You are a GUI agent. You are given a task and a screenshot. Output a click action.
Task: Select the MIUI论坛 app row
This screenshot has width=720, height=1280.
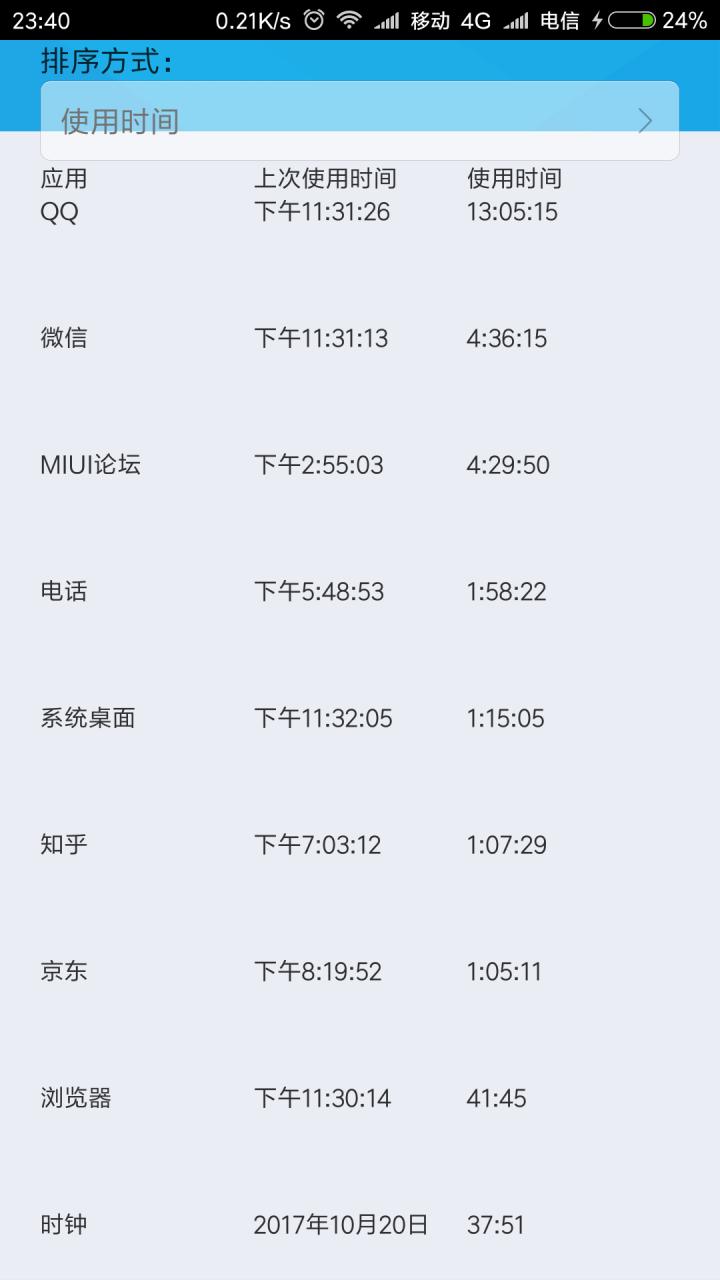pyautogui.click(x=90, y=464)
